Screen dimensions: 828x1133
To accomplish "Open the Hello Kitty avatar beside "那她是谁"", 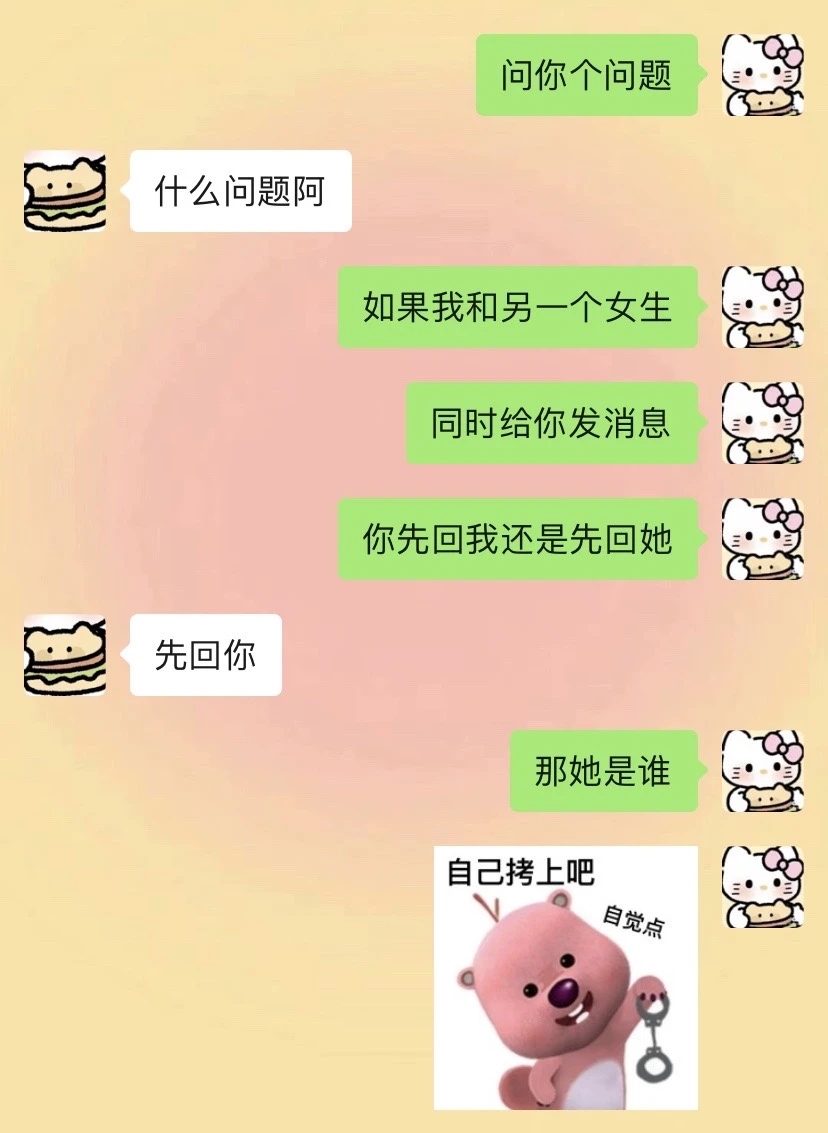I will (x=764, y=771).
